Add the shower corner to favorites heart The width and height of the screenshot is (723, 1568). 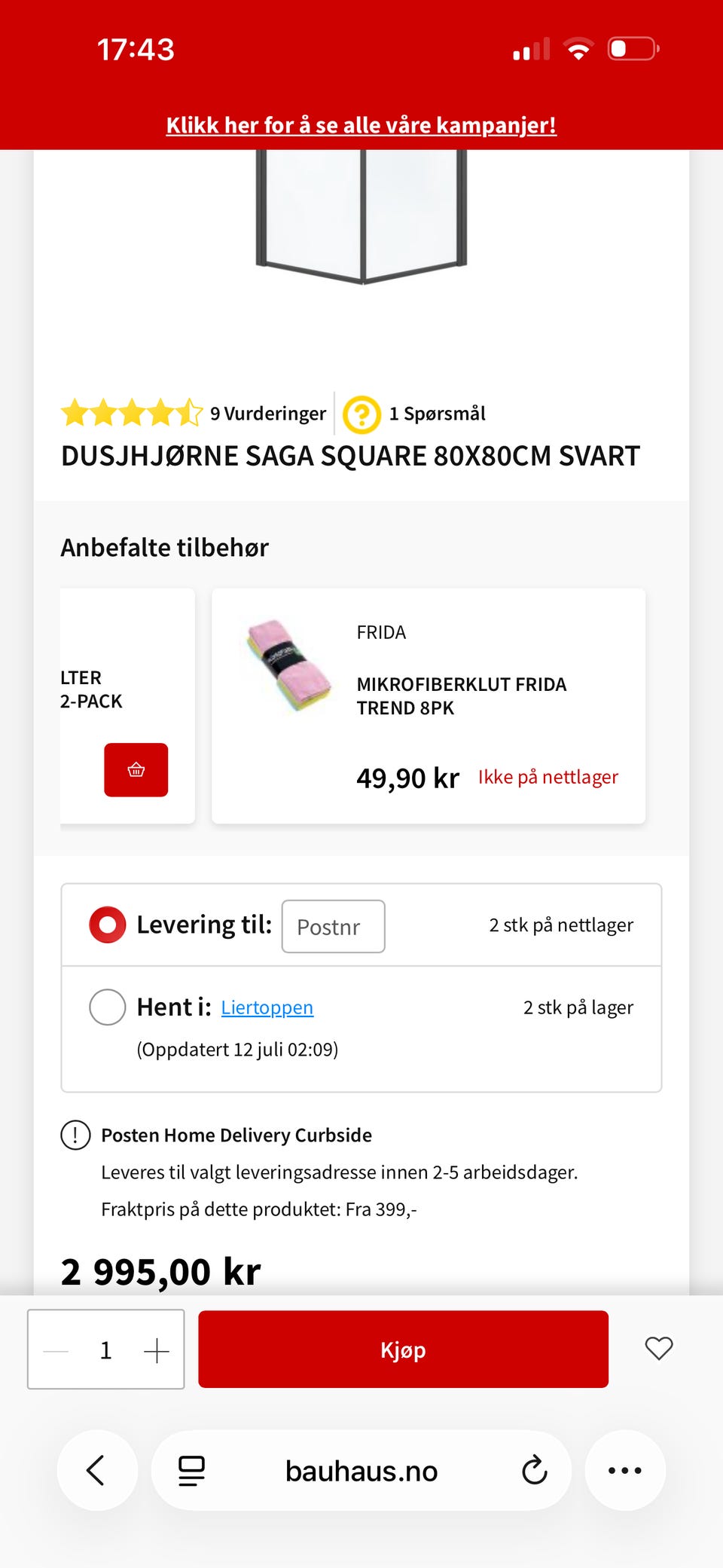pos(659,1348)
